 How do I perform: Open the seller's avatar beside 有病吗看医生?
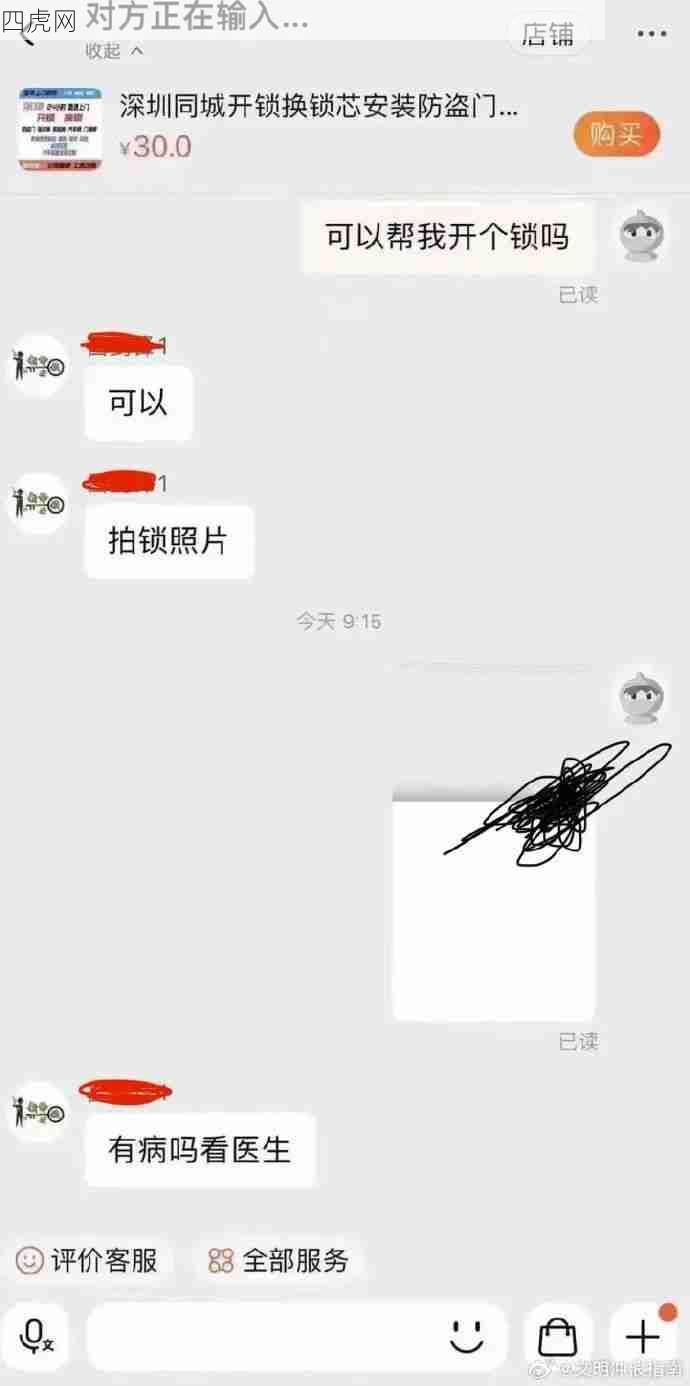[x=38, y=1111]
